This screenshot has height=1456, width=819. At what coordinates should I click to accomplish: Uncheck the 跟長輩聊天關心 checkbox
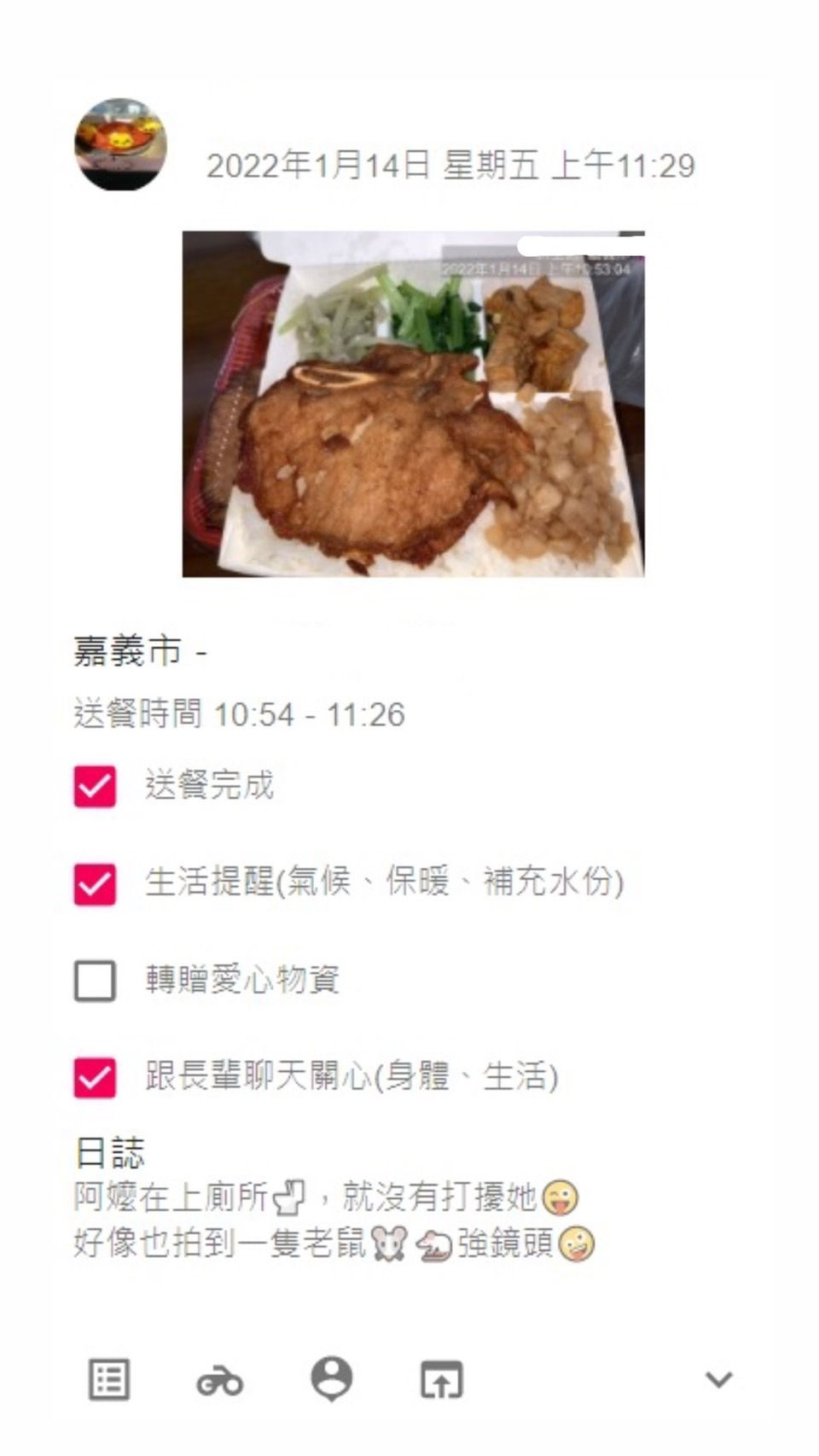click(x=95, y=1077)
